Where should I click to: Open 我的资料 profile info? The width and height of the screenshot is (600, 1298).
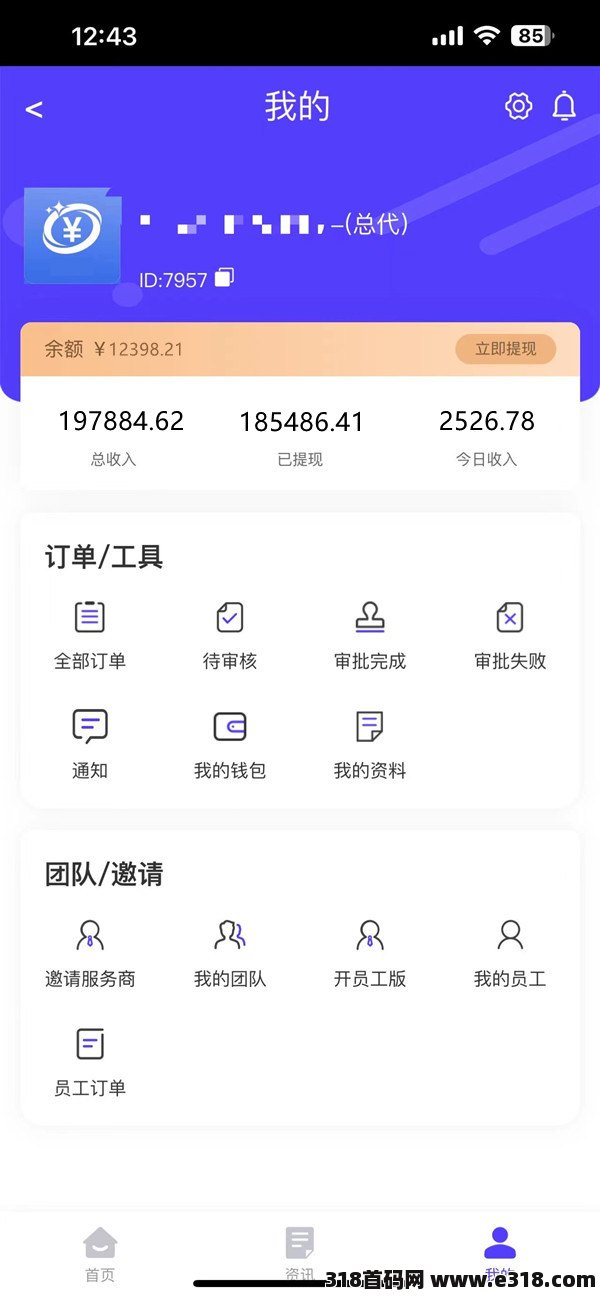[370, 745]
